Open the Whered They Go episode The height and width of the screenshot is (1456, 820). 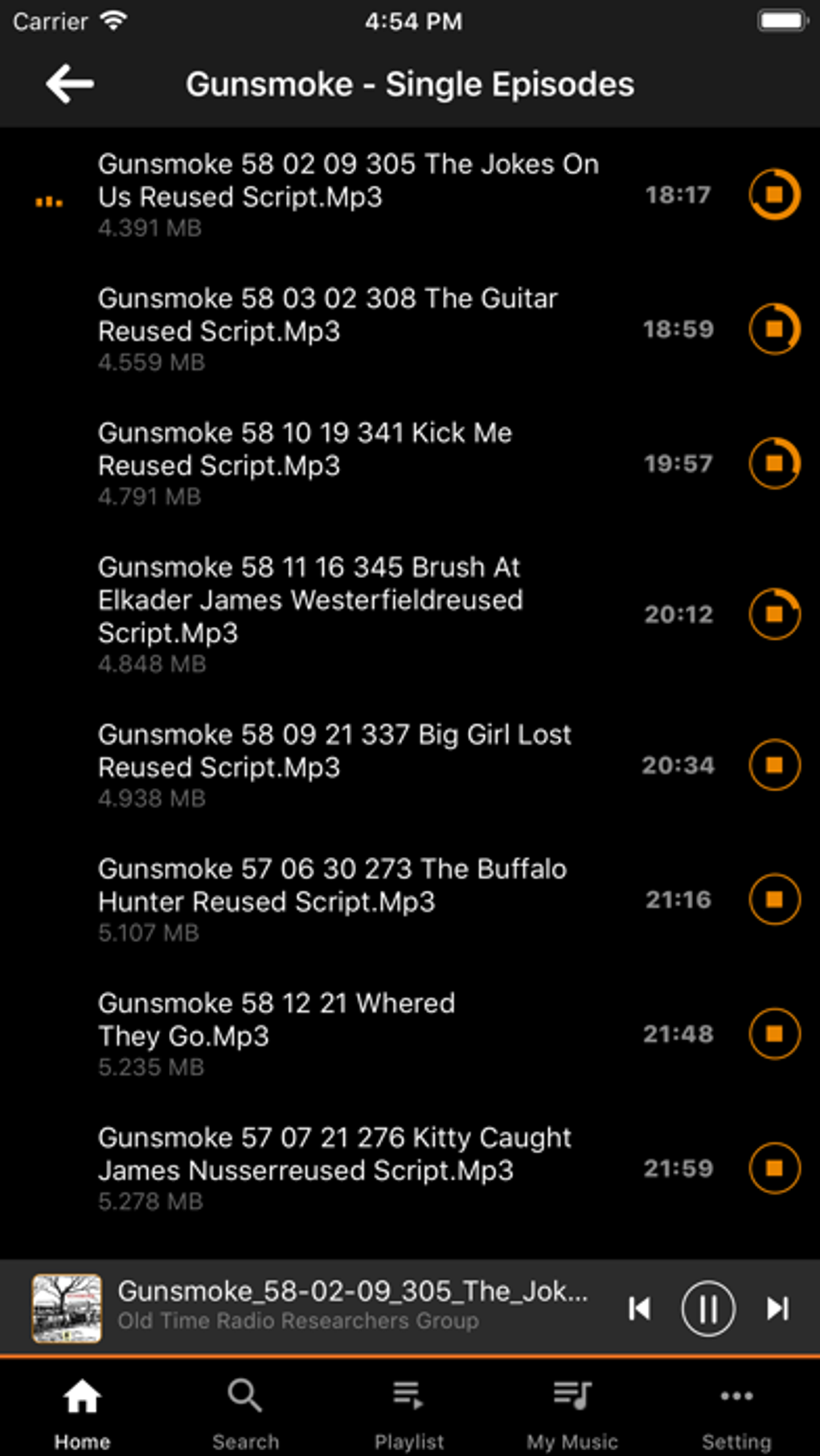pos(276,1019)
